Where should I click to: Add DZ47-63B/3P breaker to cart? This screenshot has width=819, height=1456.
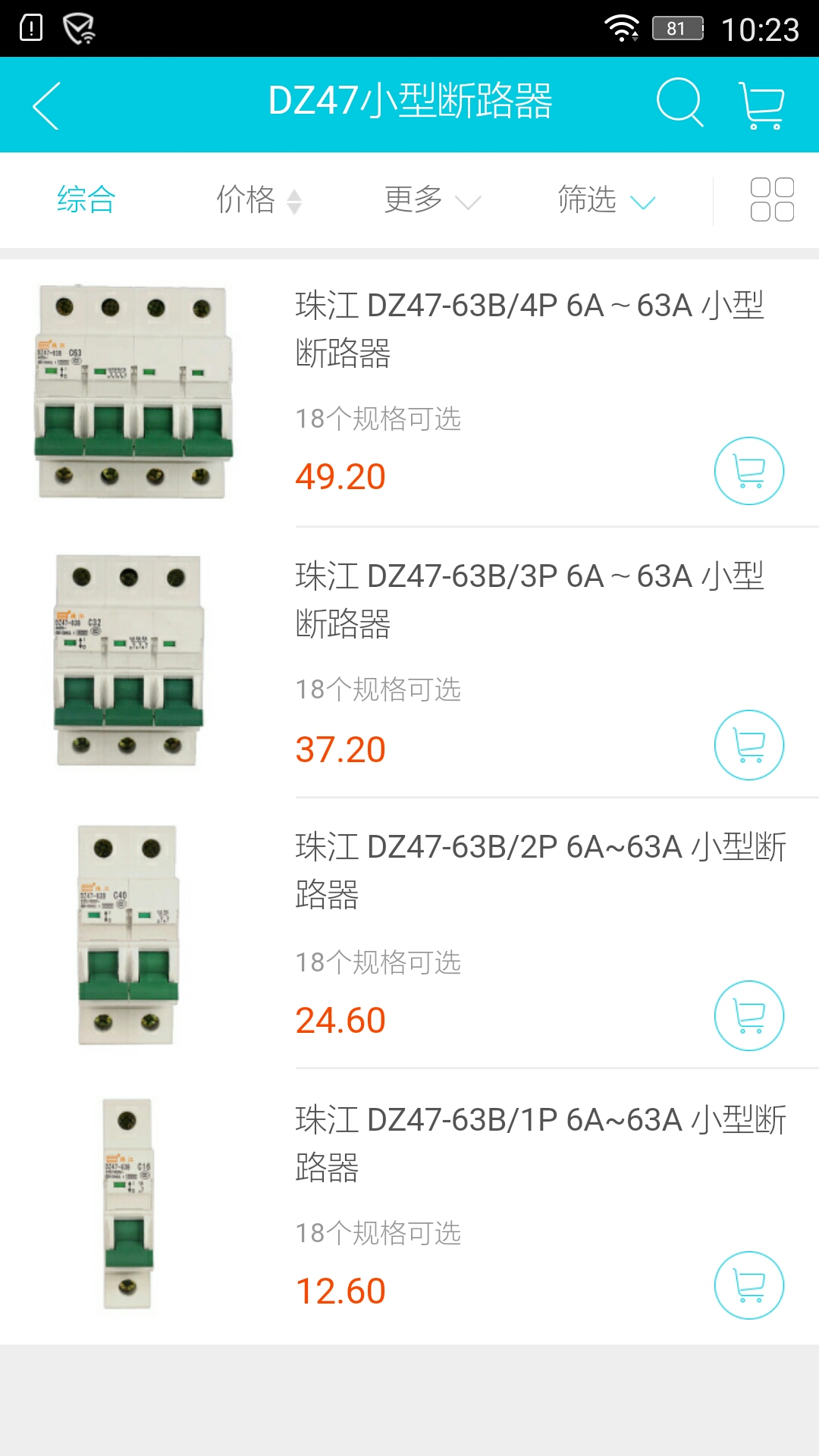749,745
